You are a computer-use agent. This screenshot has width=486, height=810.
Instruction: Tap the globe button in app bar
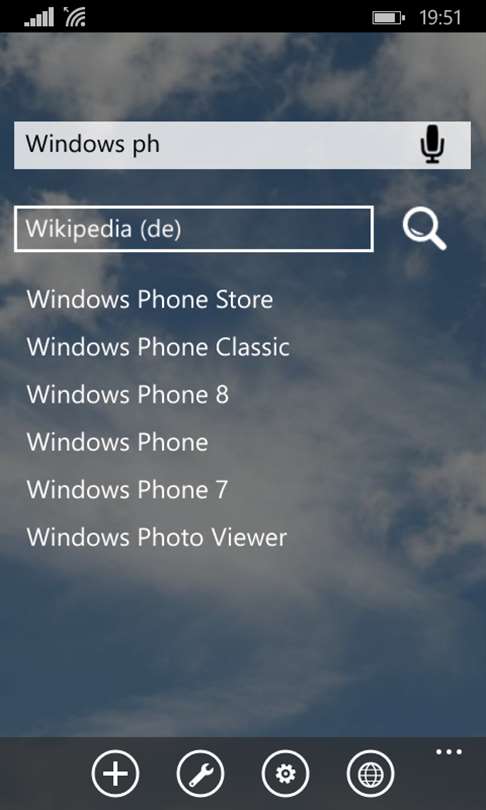[x=371, y=774]
